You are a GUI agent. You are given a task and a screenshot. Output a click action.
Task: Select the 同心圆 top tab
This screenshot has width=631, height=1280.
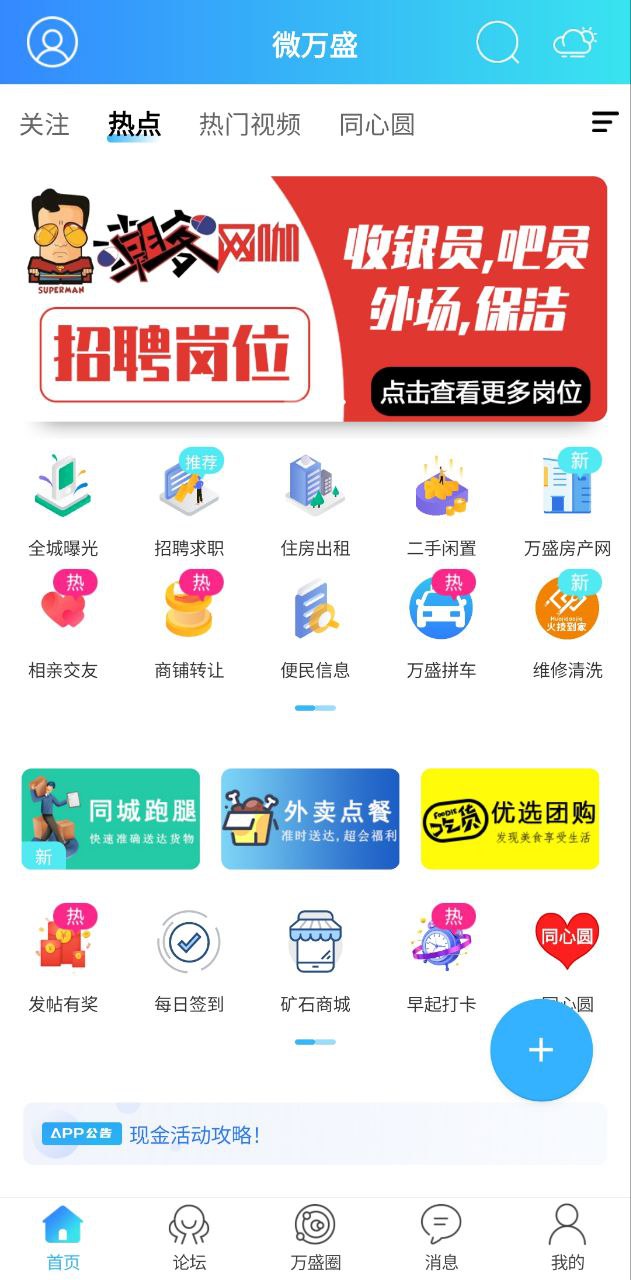(x=377, y=125)
